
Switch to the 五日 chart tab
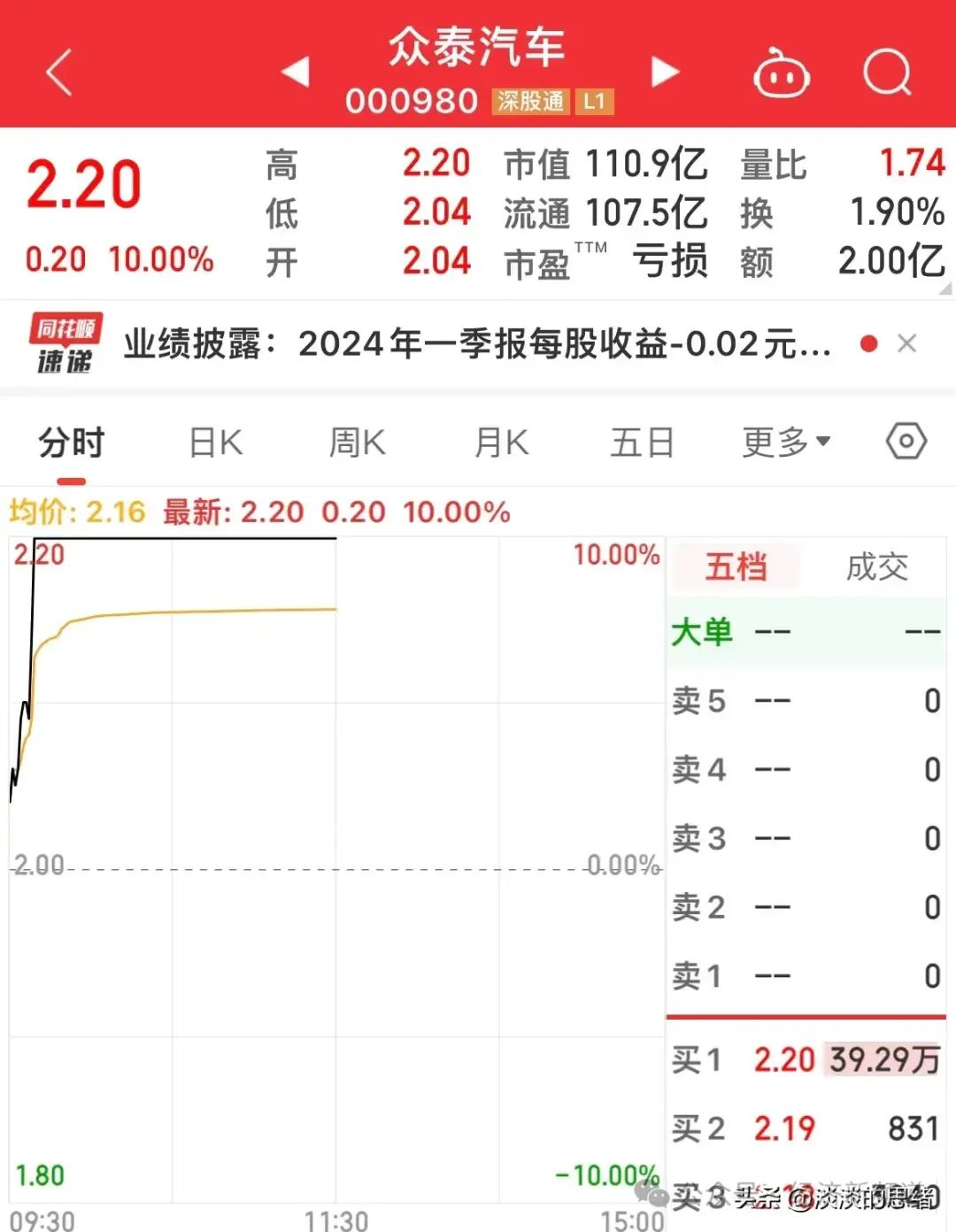coord(642,443)
